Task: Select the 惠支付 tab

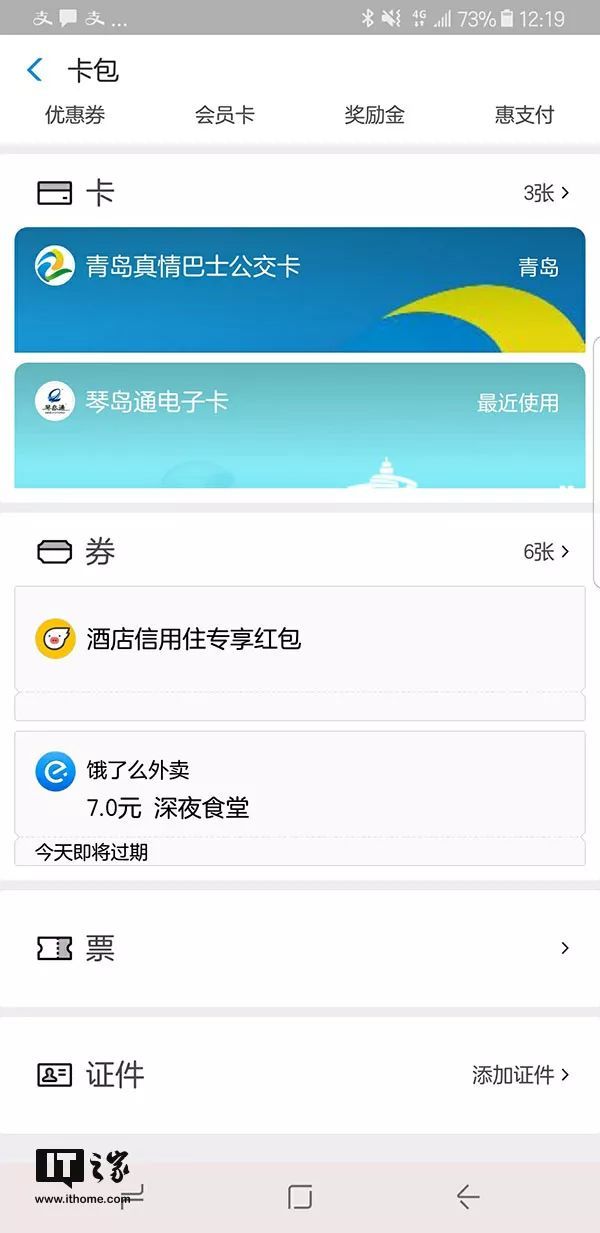Action: pyautogui.click(x=524, y=115)
